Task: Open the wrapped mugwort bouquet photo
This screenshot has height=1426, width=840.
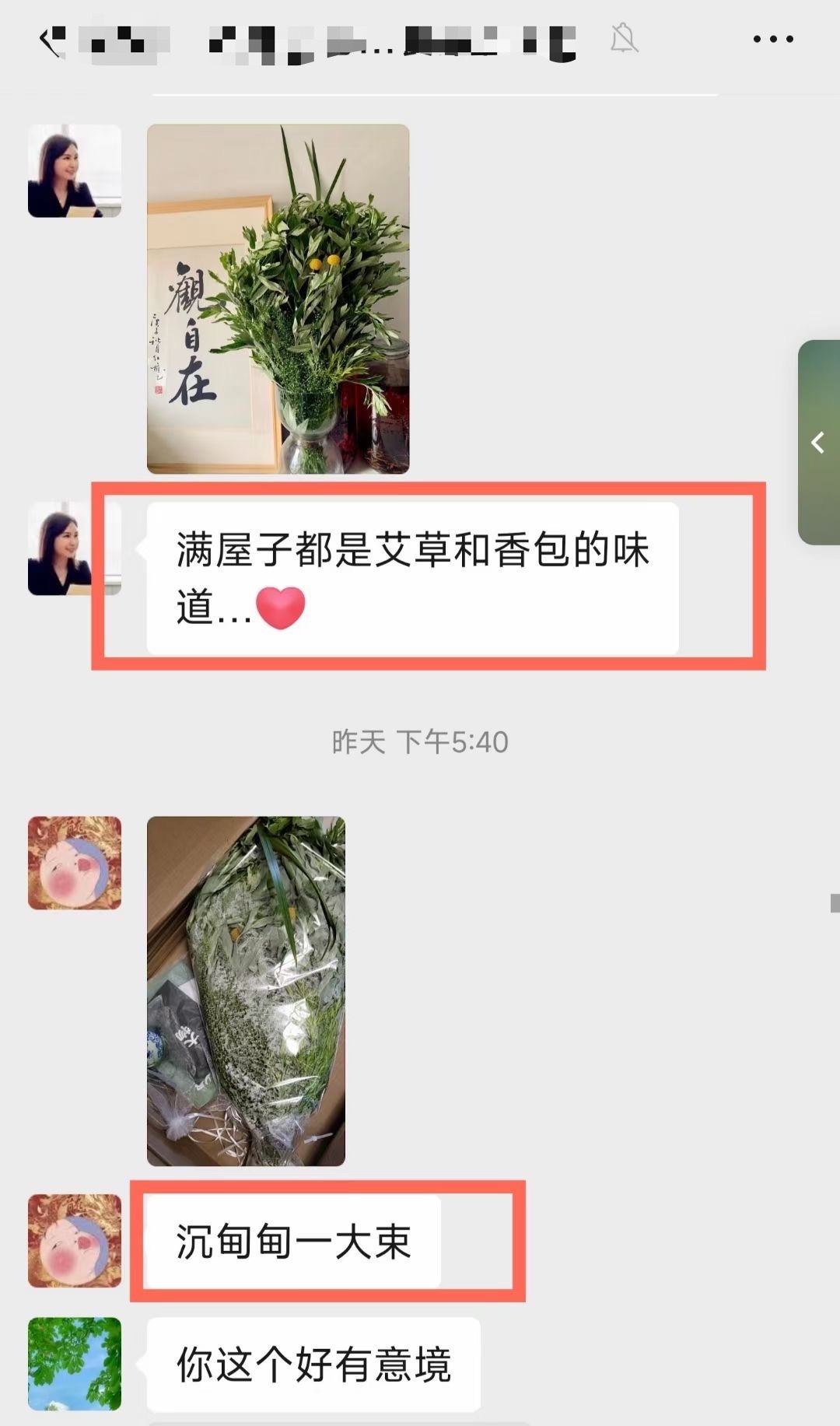Action: pyautogui.click(x=246, y=990)
